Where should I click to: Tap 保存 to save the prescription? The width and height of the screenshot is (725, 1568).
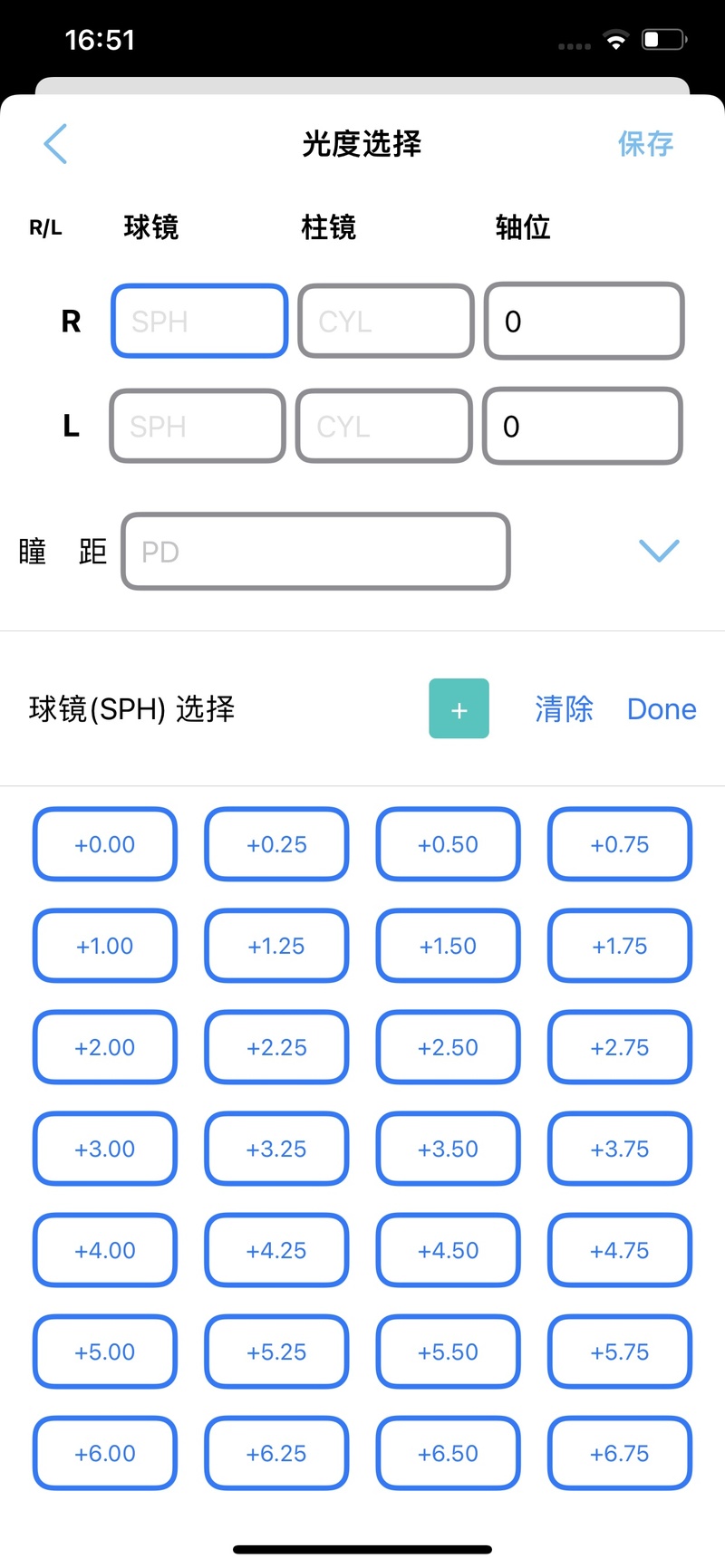coord(646,144)
